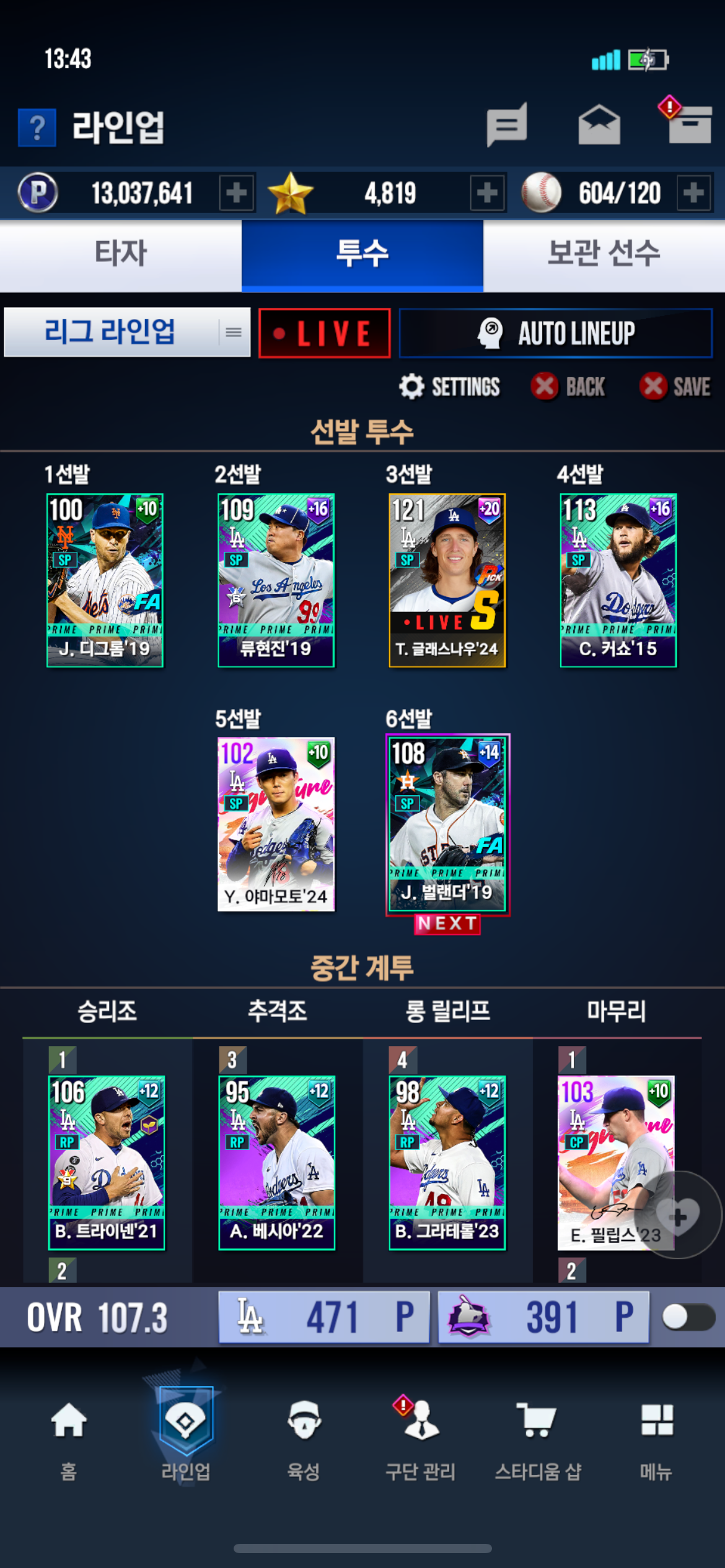This screenshot has width=725, height=1568.
Task: Switch to the 타자 tab
Action: click(121, 254)
